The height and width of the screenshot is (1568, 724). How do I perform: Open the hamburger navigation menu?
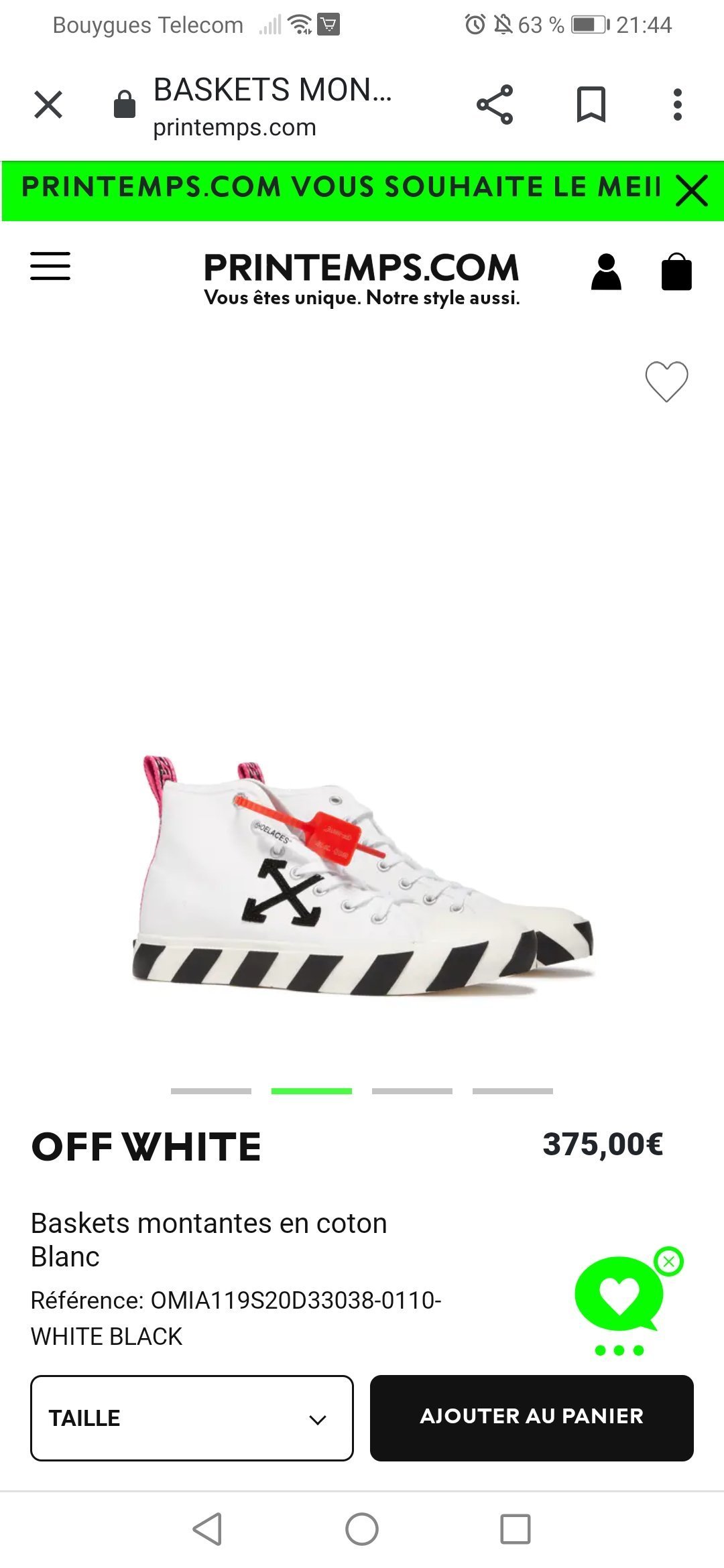coord(50,266)
